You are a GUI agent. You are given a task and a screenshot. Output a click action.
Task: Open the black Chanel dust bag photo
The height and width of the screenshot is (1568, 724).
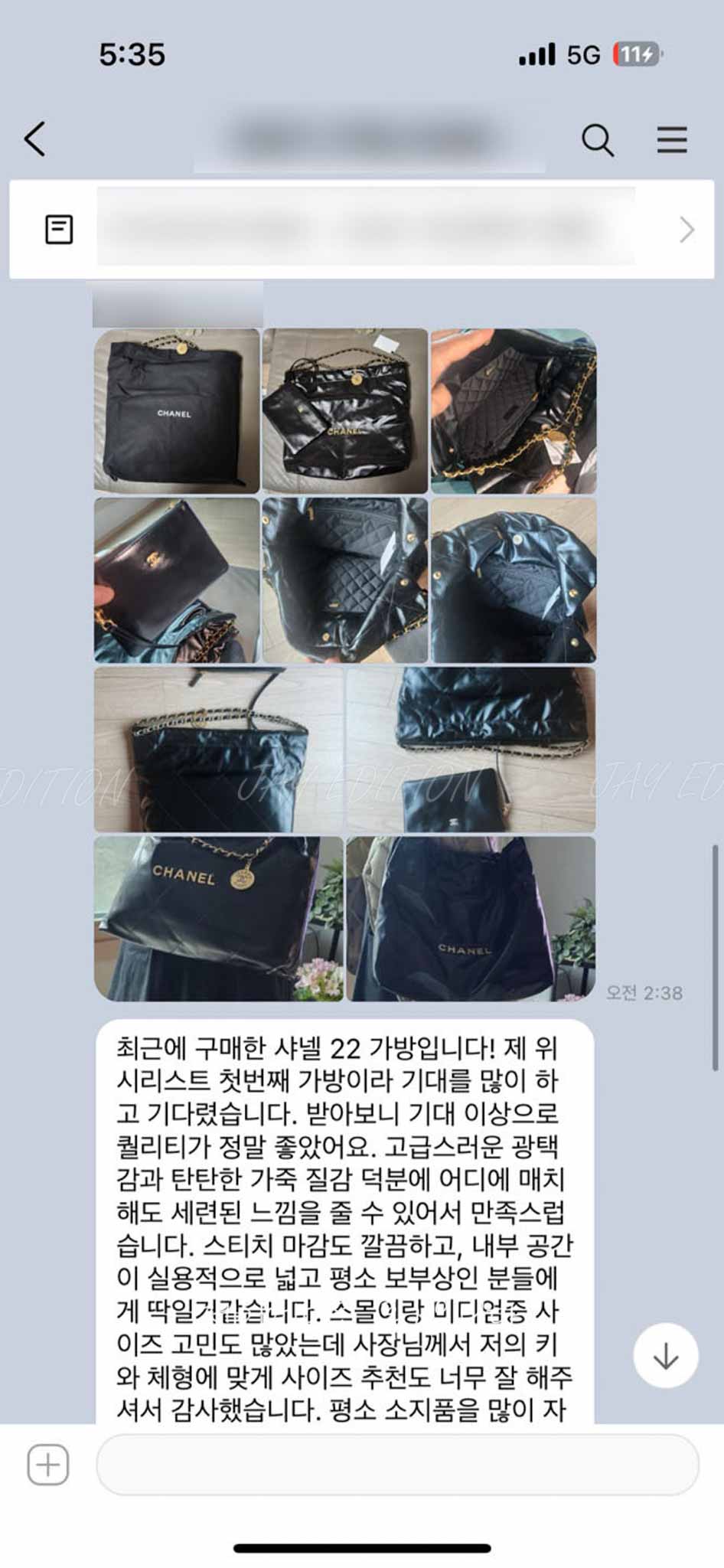(177, 410)
